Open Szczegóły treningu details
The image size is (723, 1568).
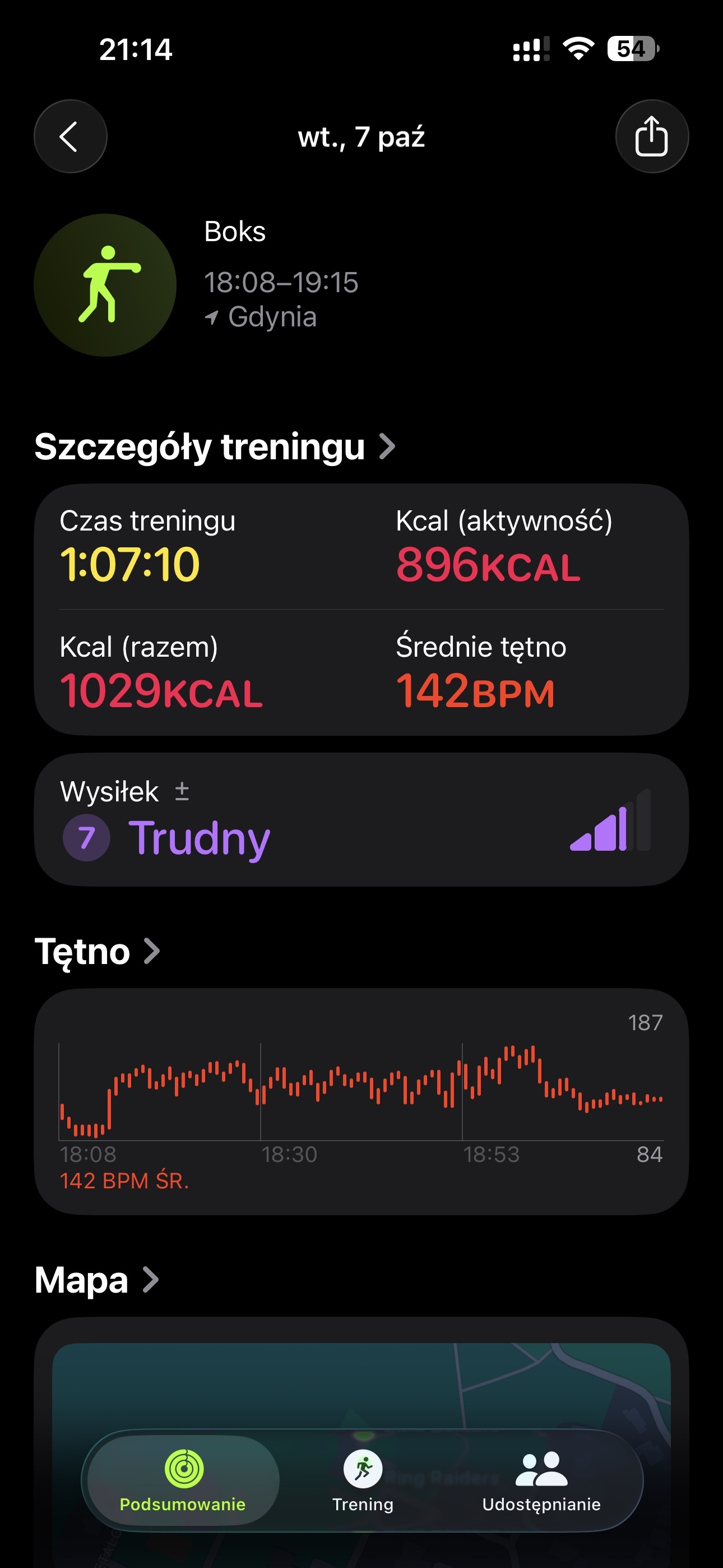214,447
